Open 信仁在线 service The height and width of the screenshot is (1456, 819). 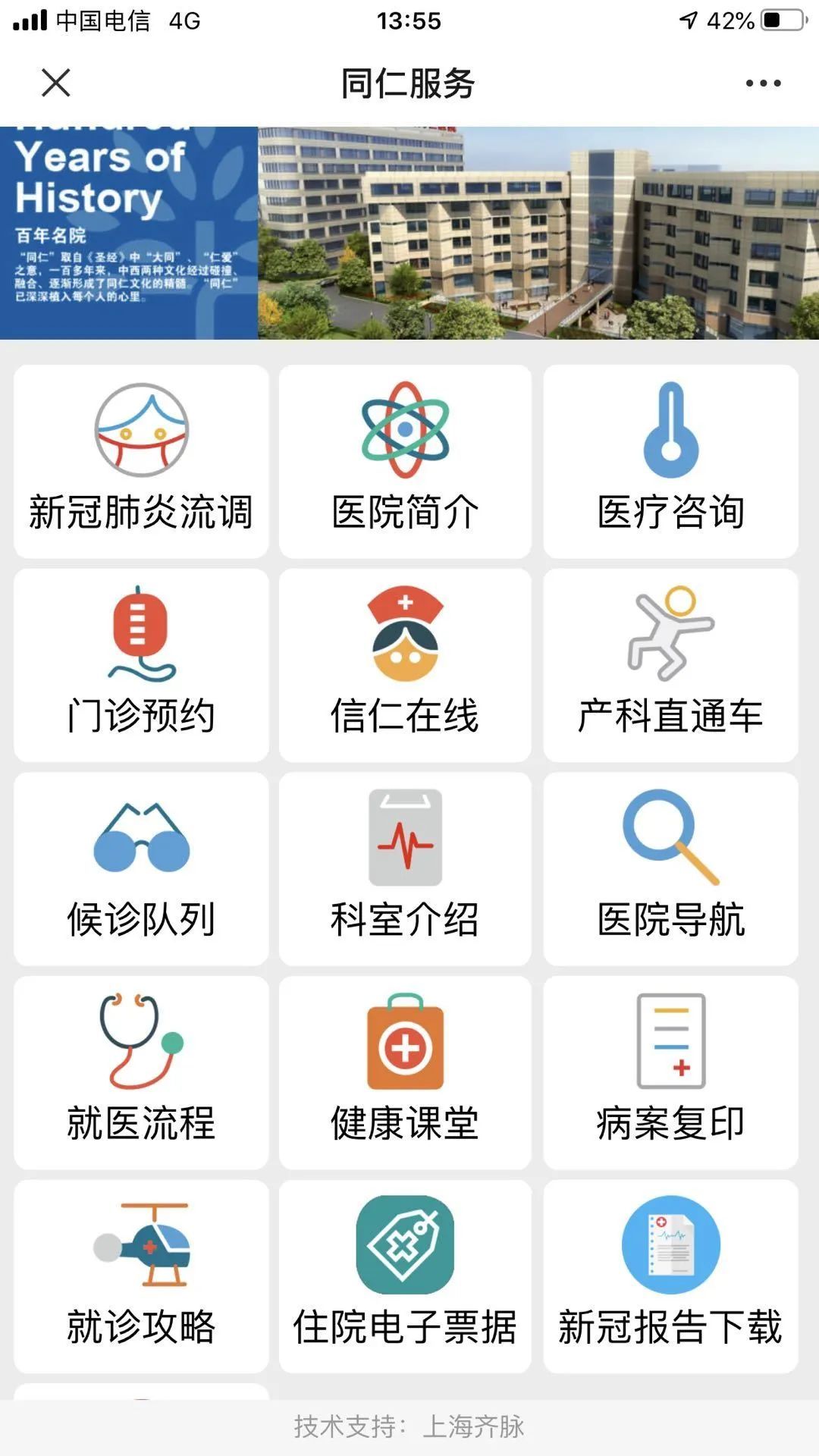coord(405,666)
